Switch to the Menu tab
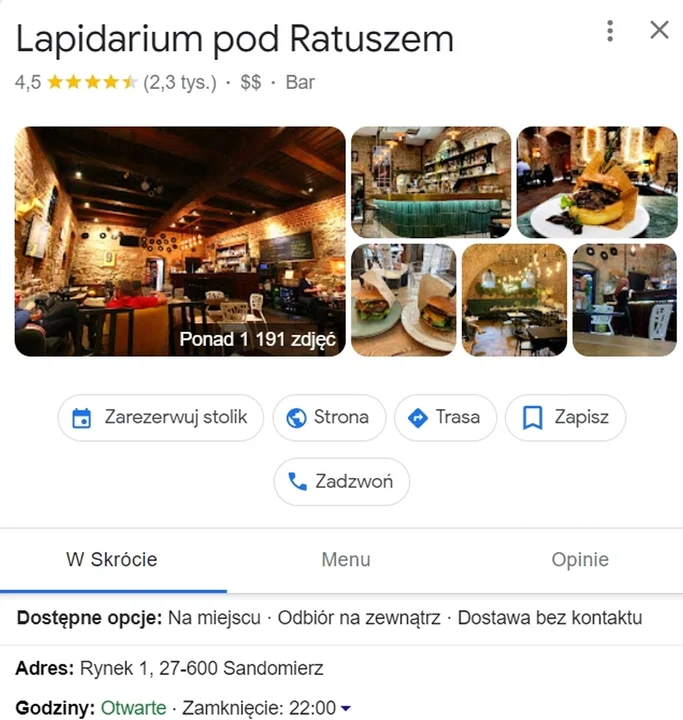This screenshot has height=720, width=683. [x=346, y=560]
